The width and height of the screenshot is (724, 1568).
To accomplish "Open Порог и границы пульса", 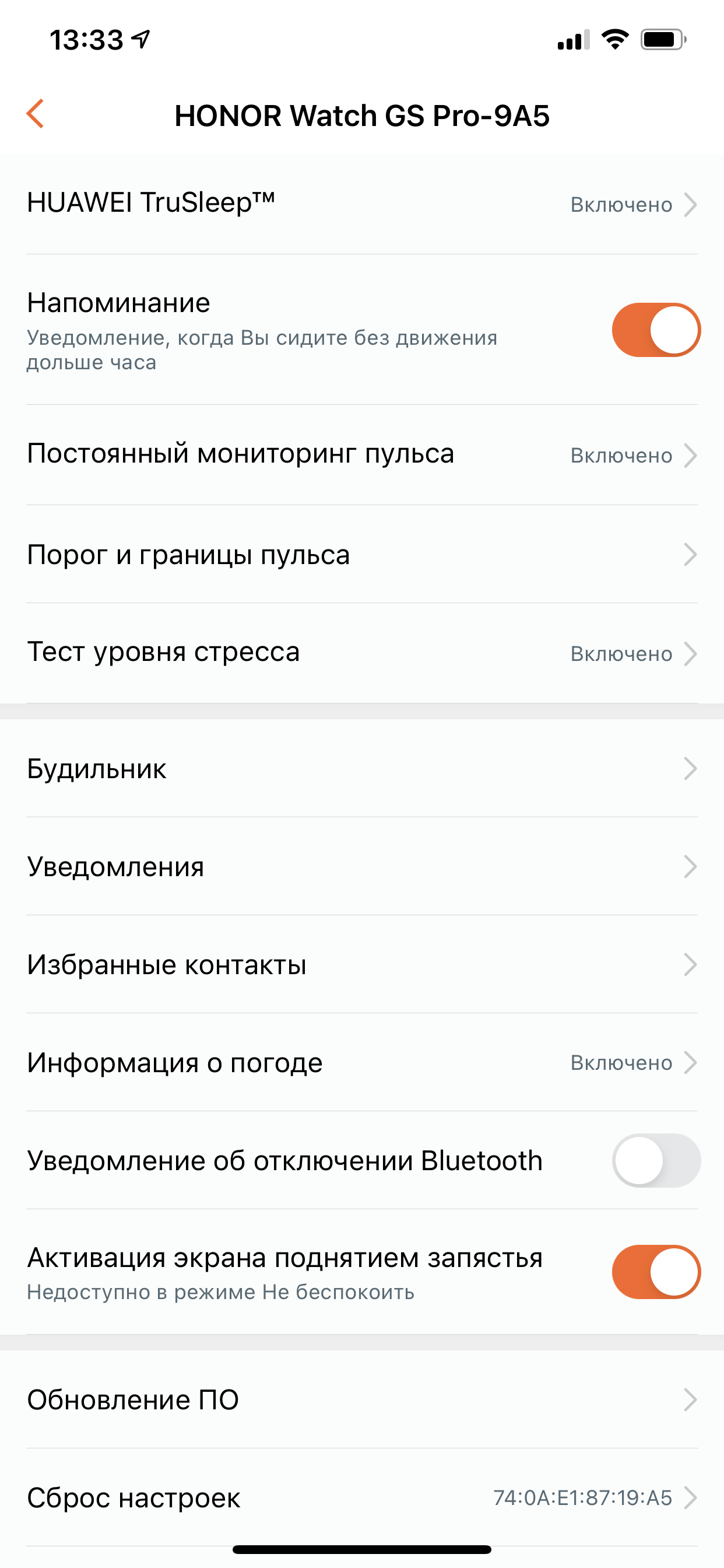I will [x=361, y=555].
